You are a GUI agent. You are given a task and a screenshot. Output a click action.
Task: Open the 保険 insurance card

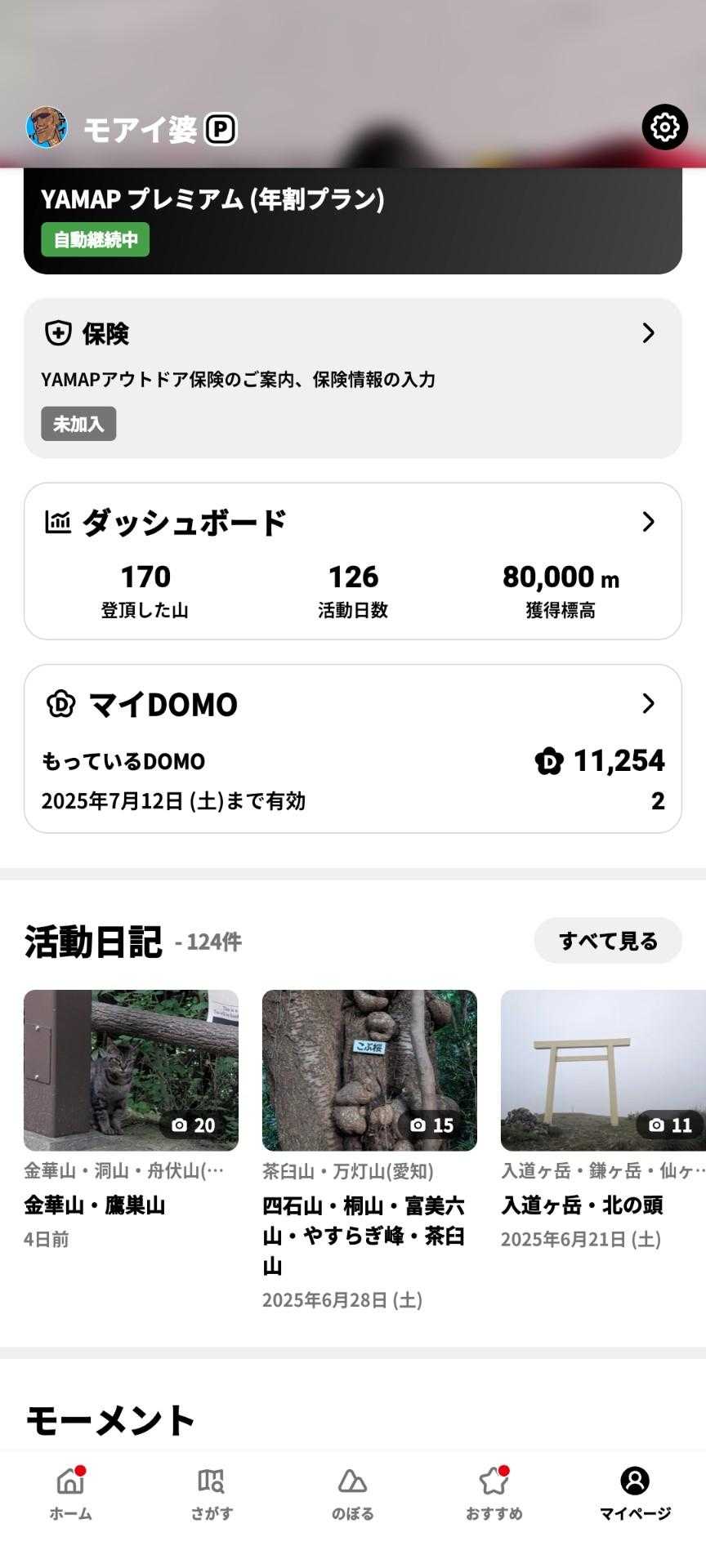pos(352,377)
